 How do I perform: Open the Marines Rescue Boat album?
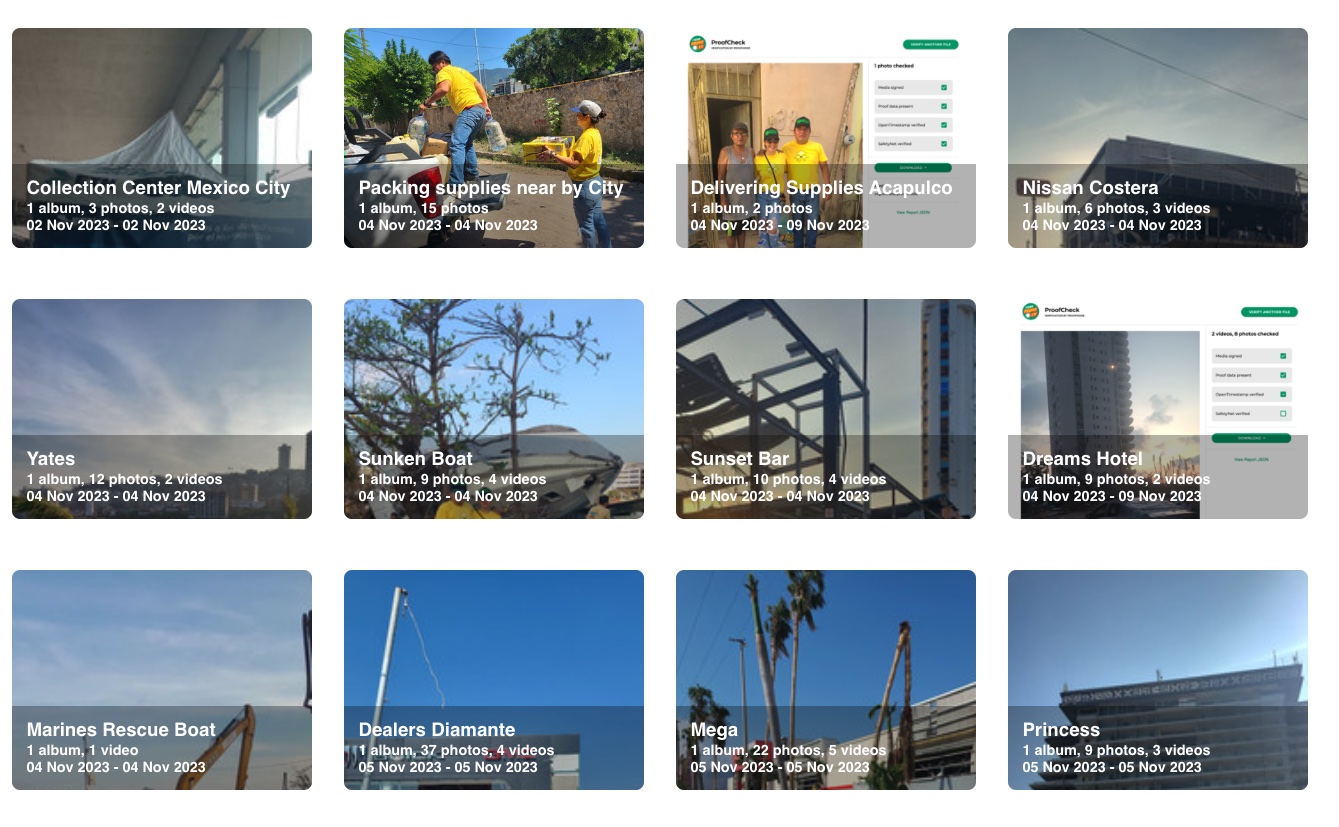[x=161, y=680]
